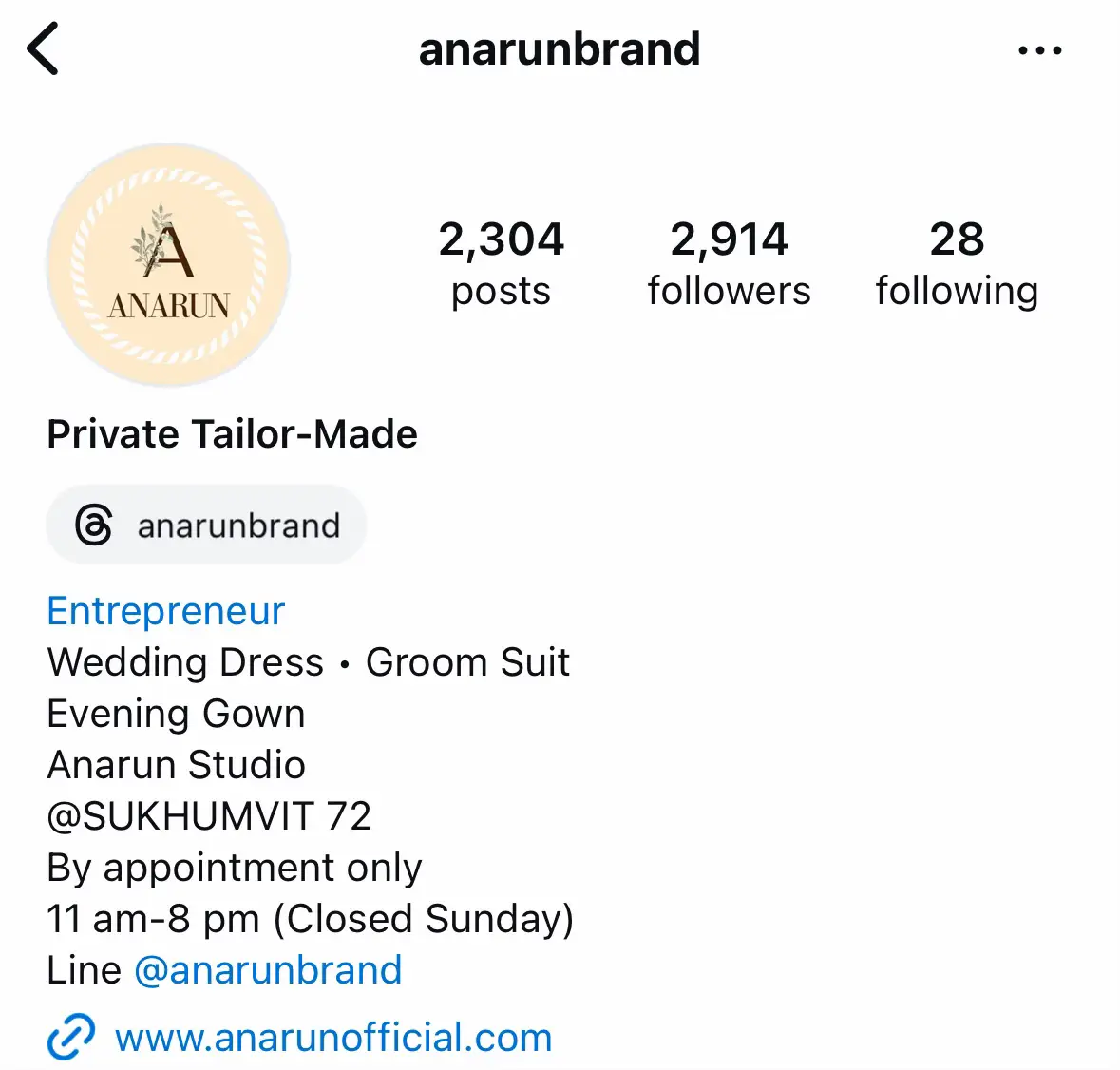
Task: View the Anarun profile picture
Action: [169, 265]
